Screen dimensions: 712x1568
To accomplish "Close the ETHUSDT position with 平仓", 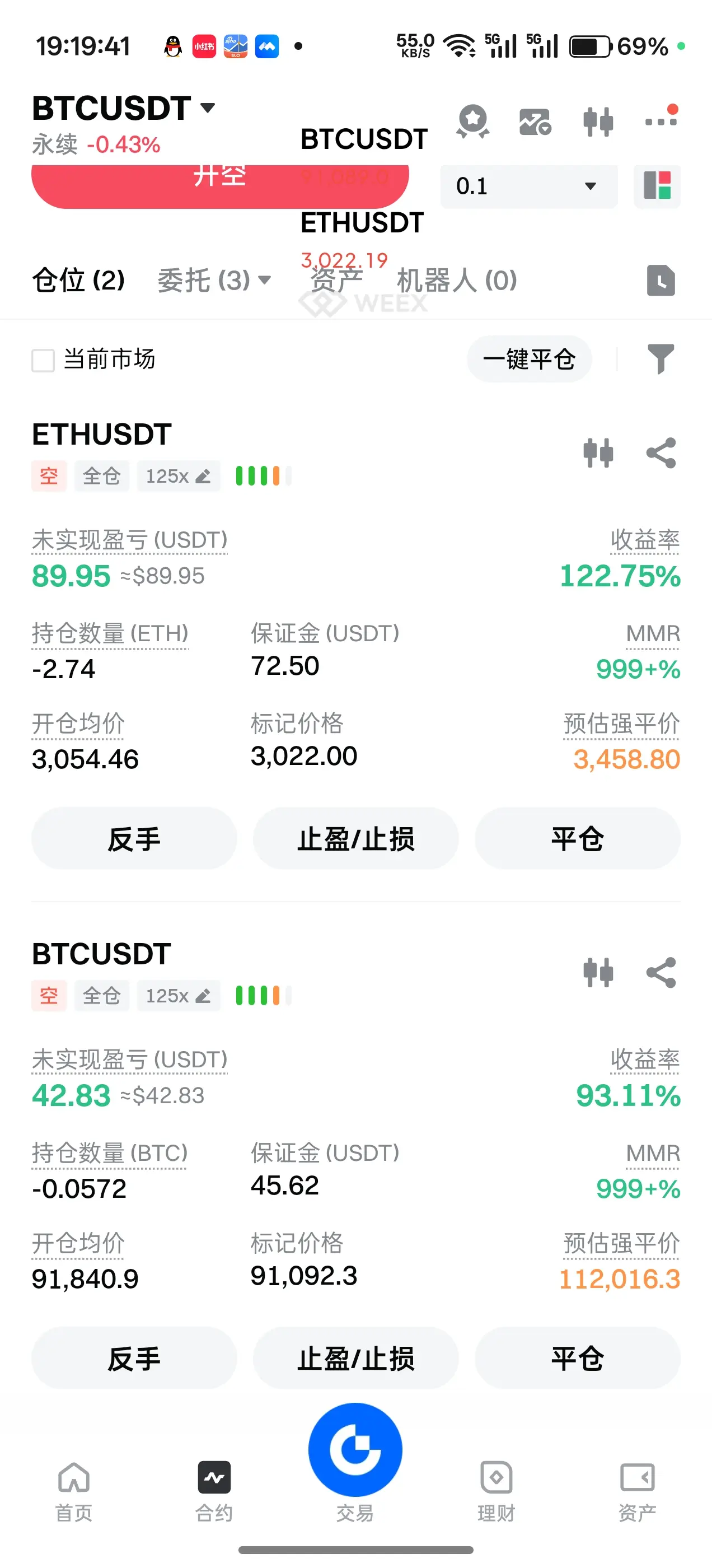I will 577,839.
